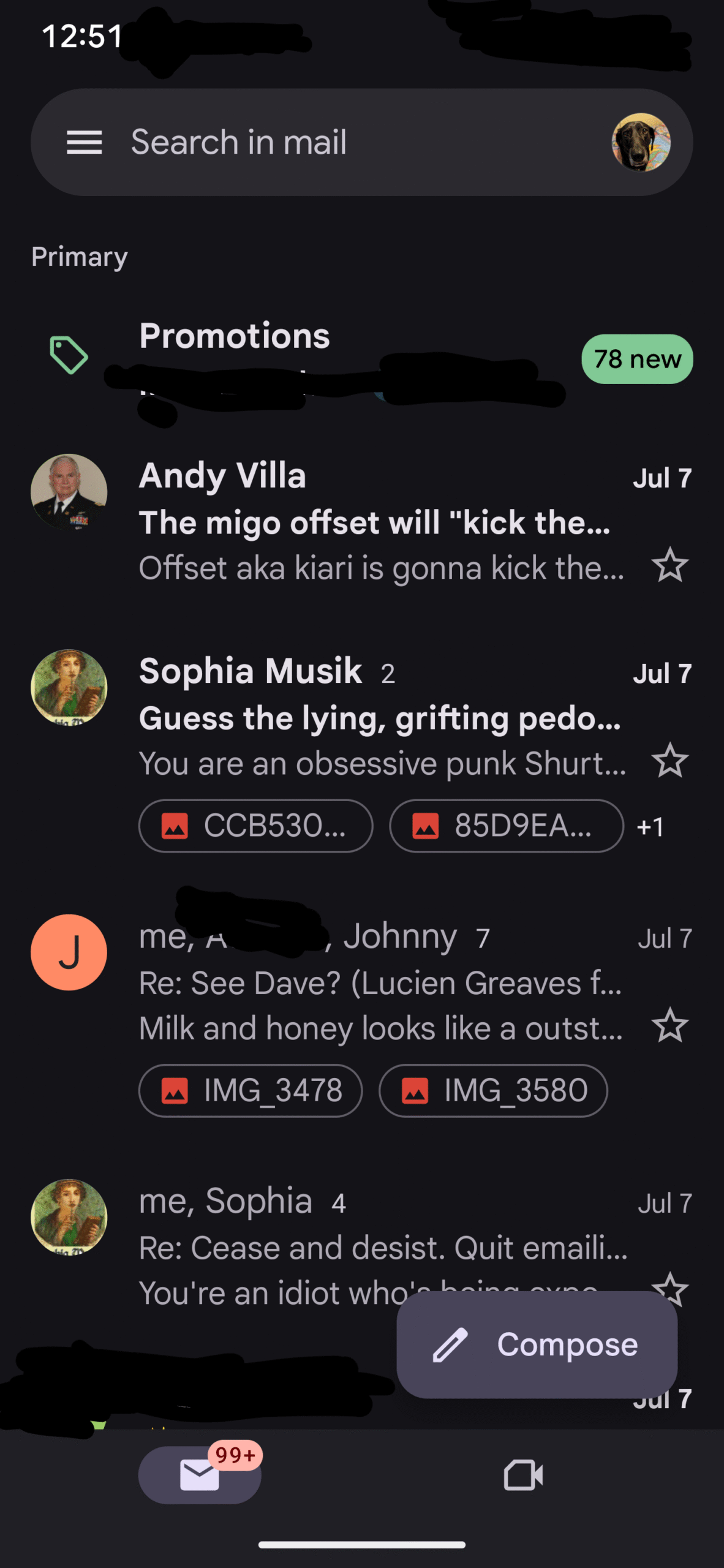Open the IMG_3580 attachment chip

493,1090
